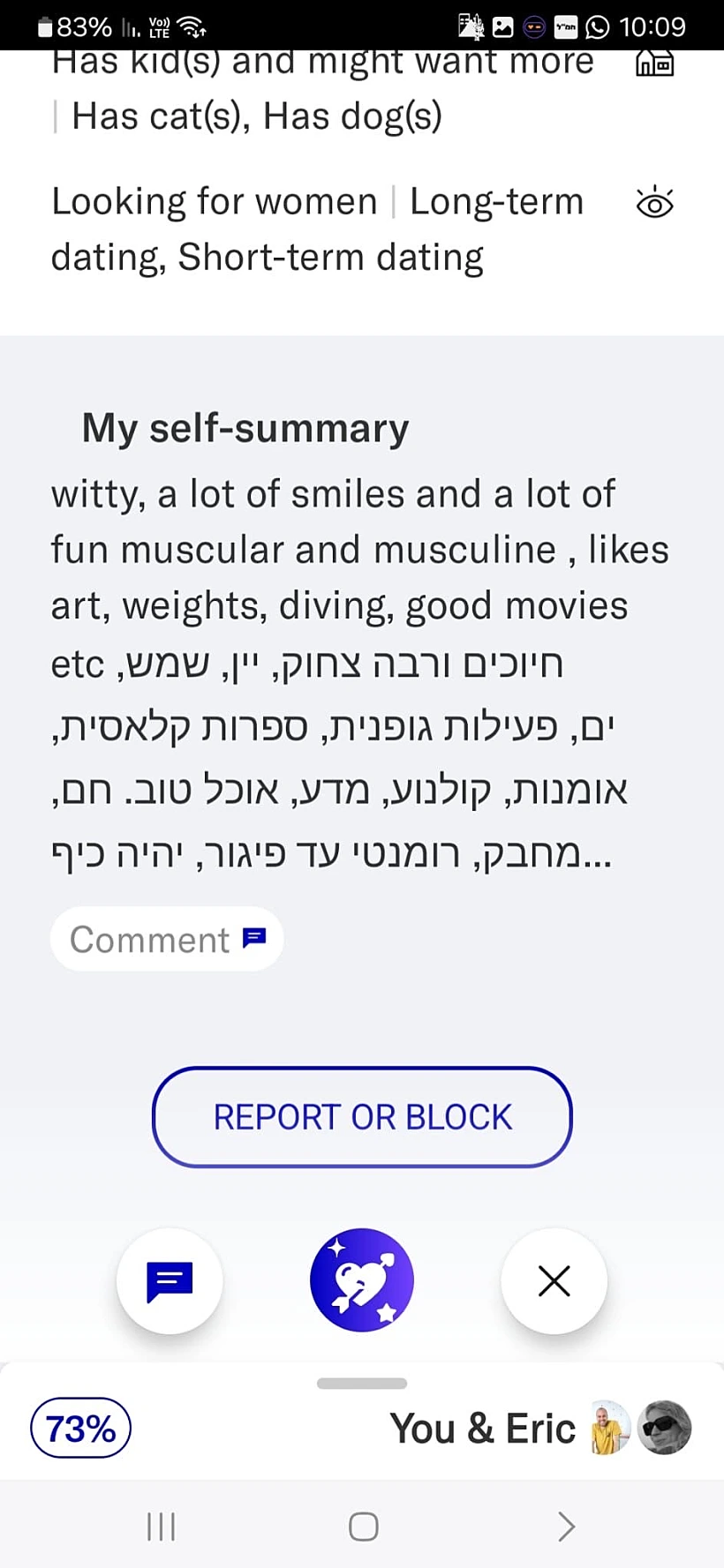The height and width of the screenshot is (1568, 724).
Task: Open the photos notification icon in the status bar
Action: click(502, 26)
